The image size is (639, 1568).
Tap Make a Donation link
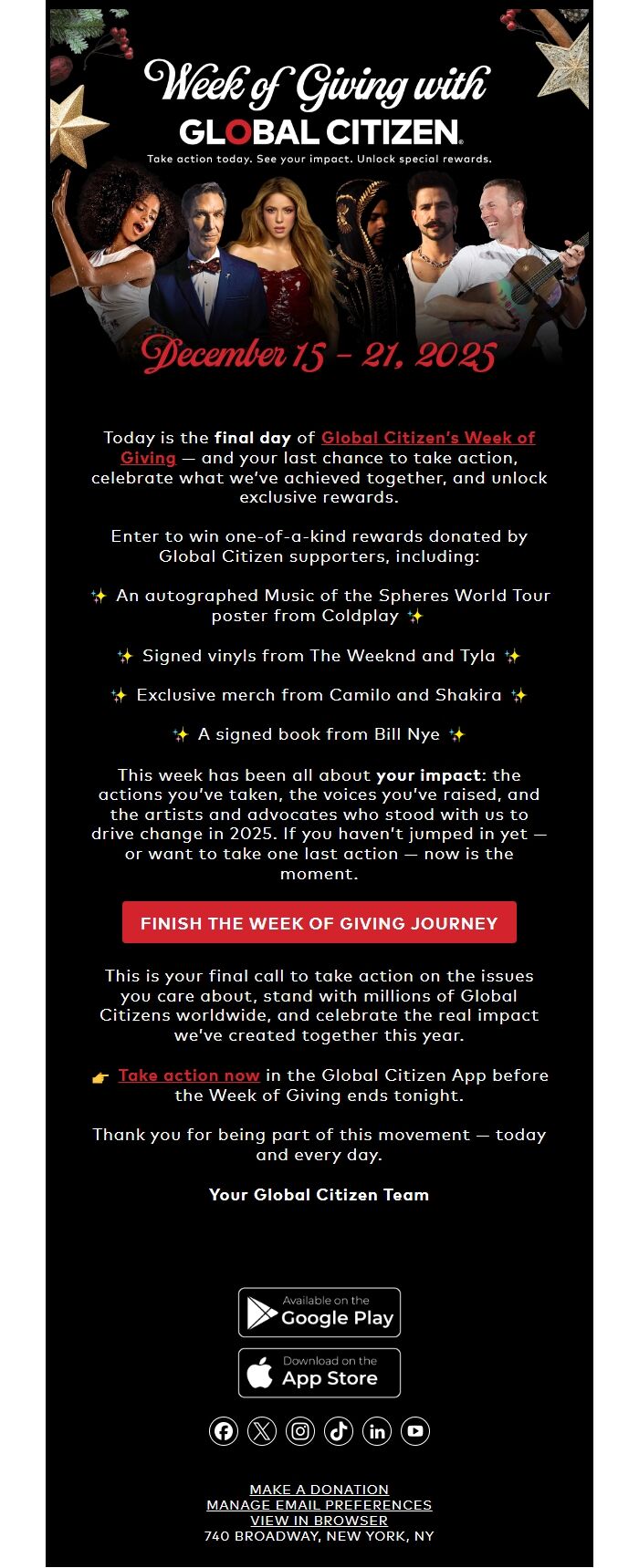point(319,1490)
